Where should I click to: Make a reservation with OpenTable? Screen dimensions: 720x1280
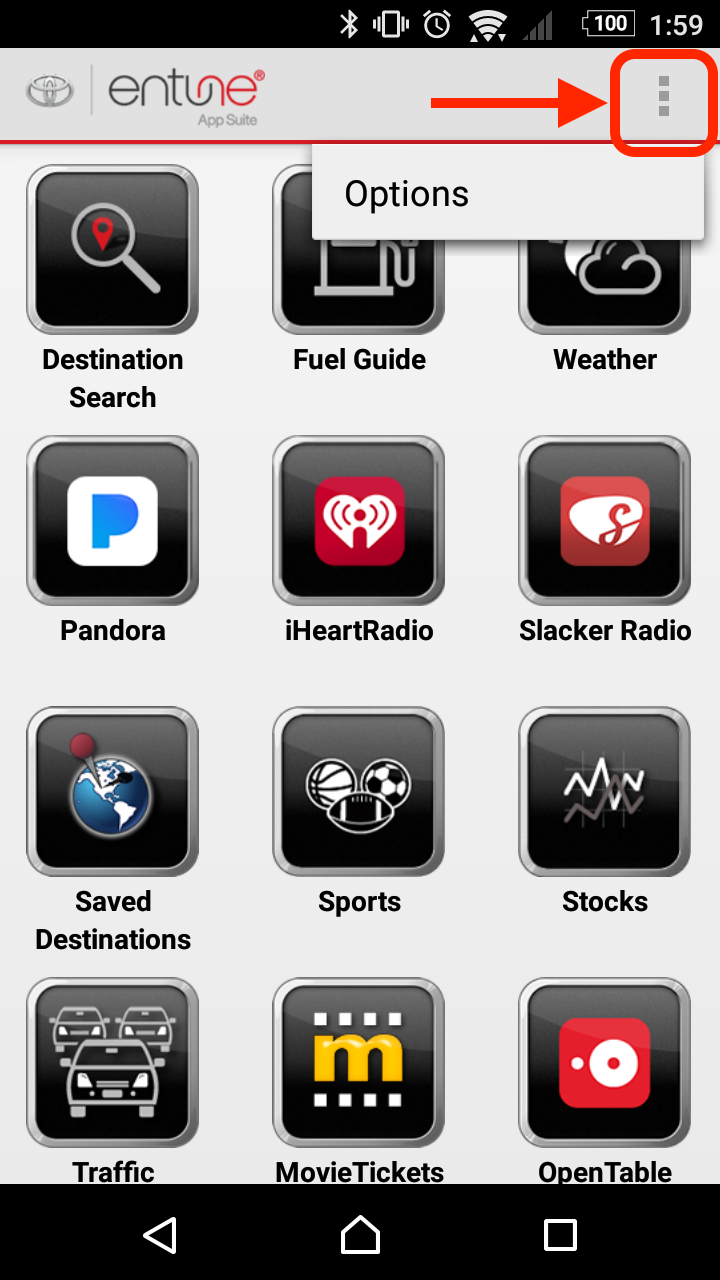tap(604, 1061)
